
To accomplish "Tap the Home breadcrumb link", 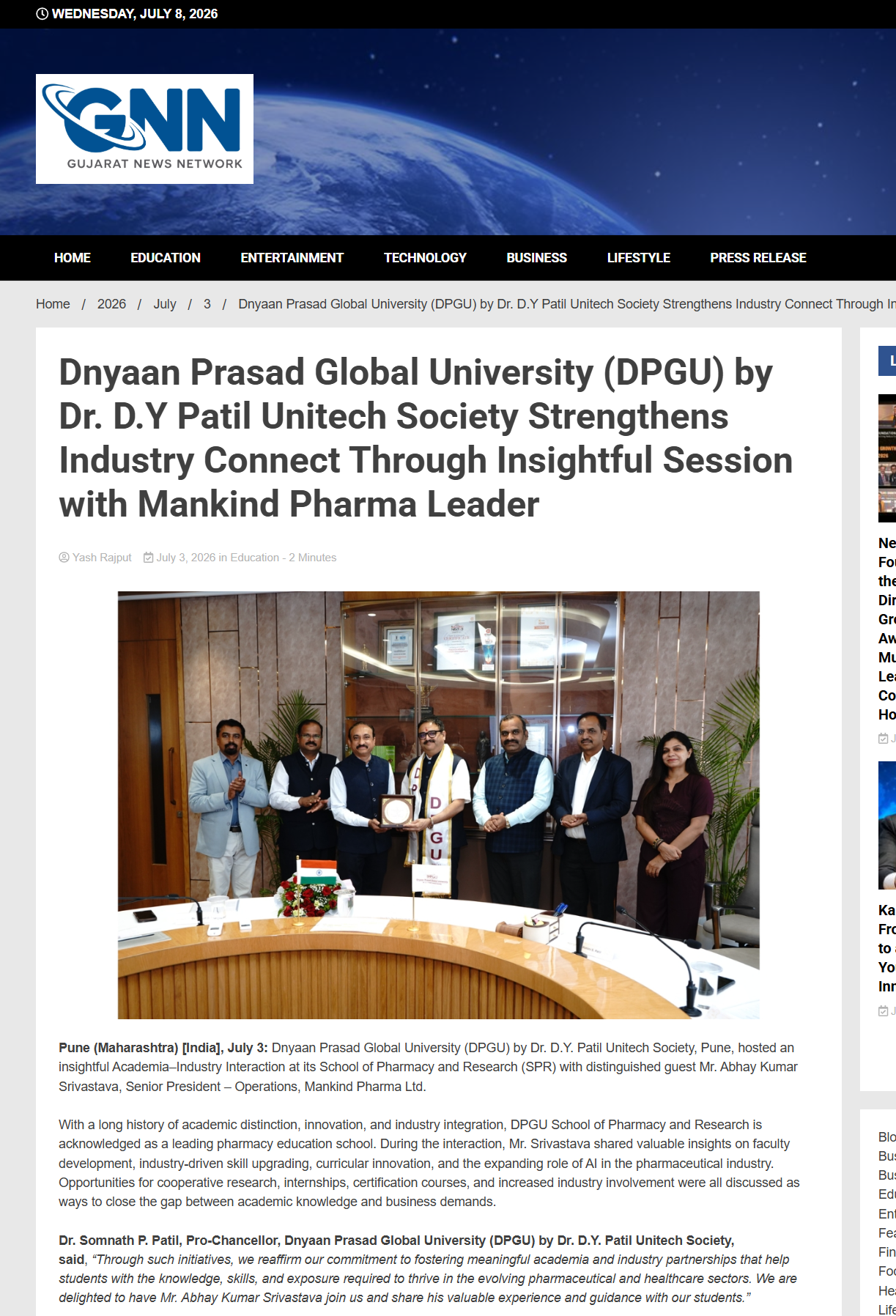I will (53, 304).
